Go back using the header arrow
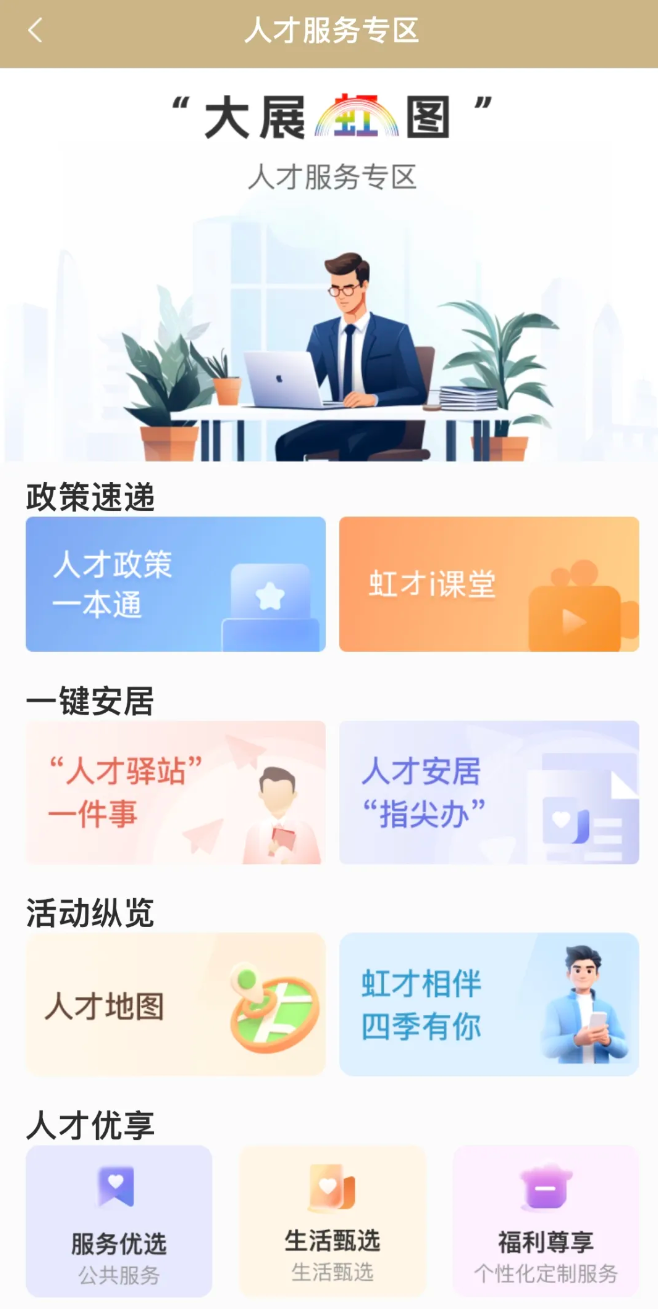The width and height of the screenshot is (658, 1309). point(36,31)
